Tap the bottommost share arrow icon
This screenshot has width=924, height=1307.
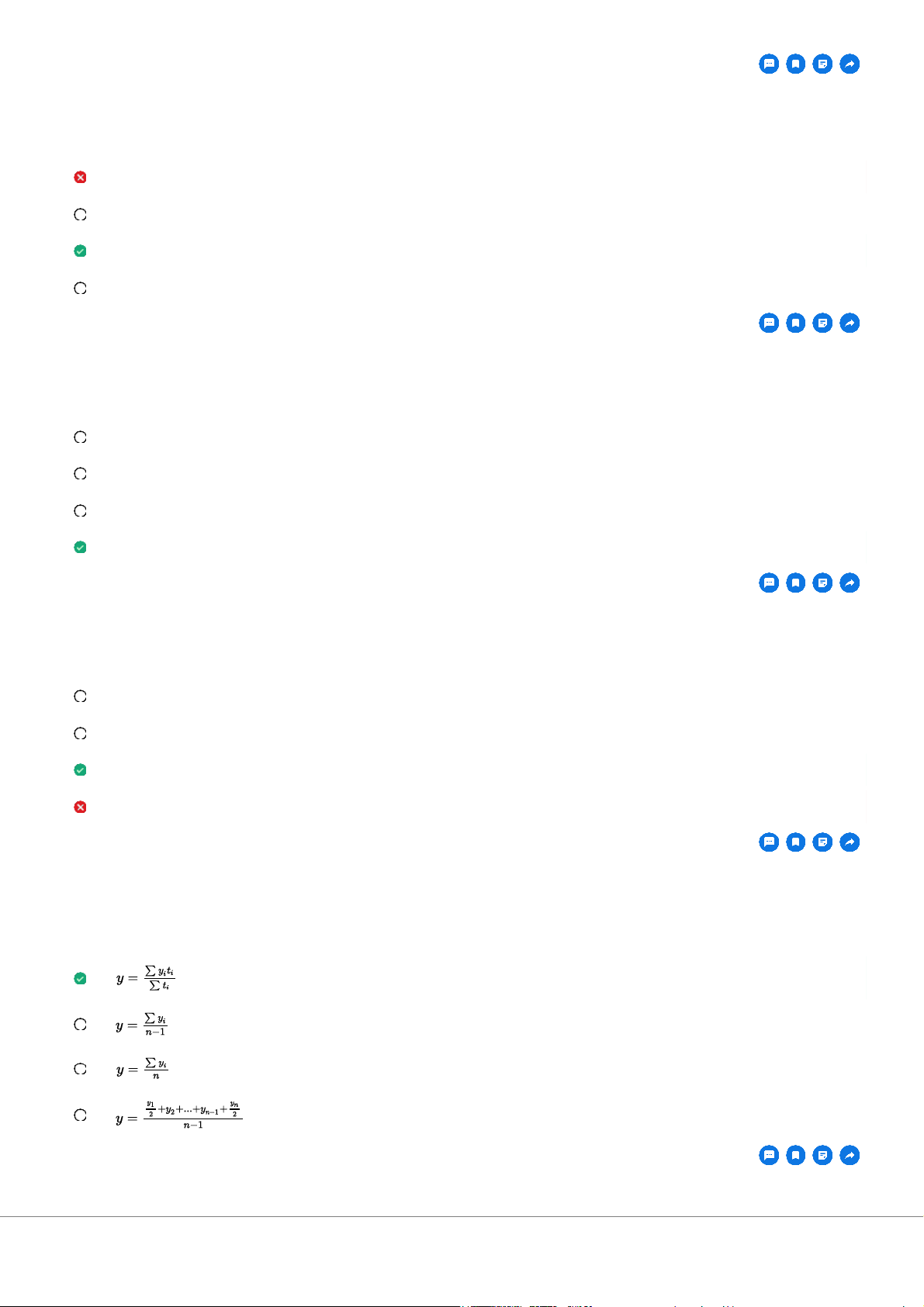850,1155
